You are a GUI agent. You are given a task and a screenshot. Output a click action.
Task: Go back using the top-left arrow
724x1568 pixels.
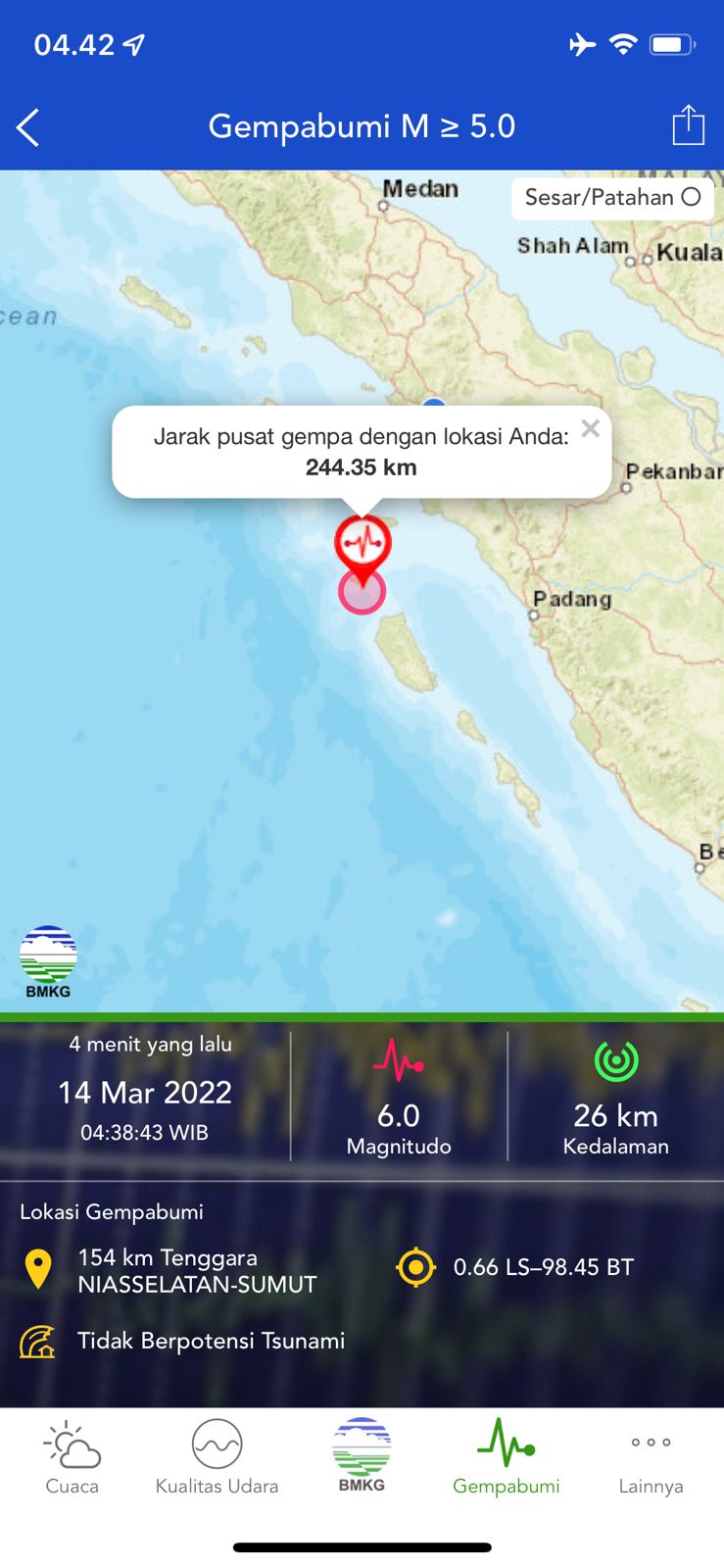pyautogui.click(x=28, y=127)
